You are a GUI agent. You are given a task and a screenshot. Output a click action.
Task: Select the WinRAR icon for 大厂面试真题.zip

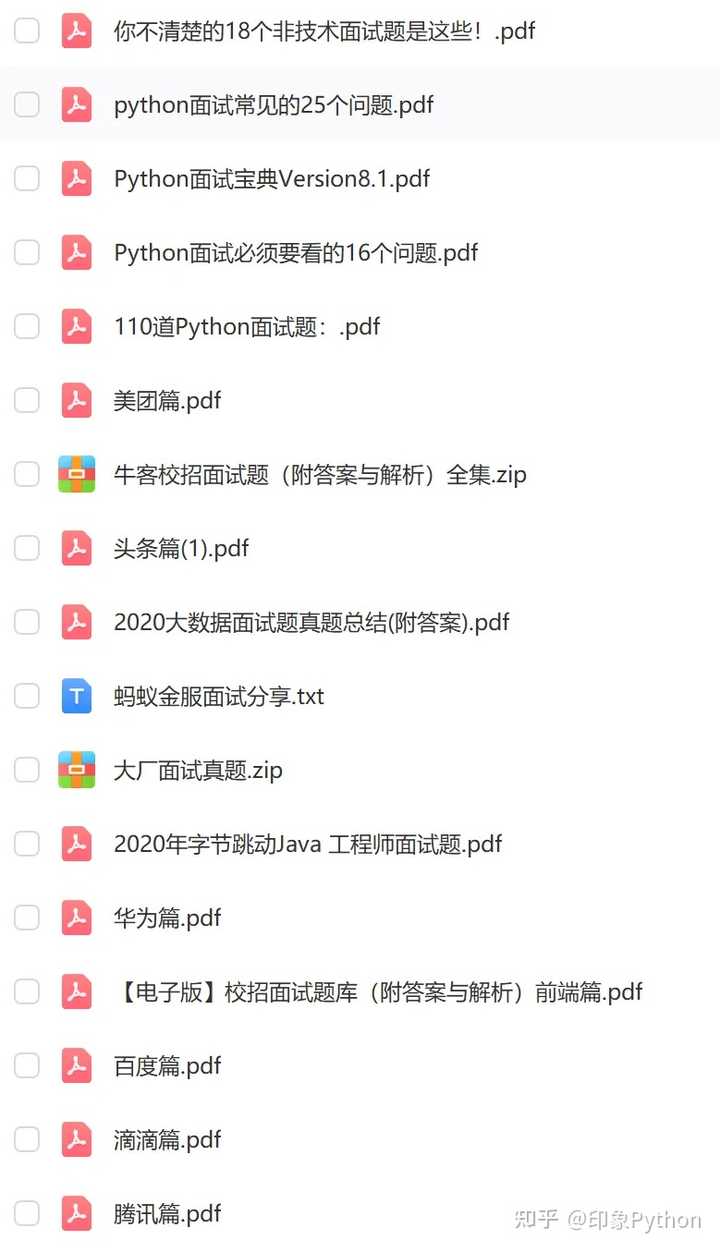76,770
